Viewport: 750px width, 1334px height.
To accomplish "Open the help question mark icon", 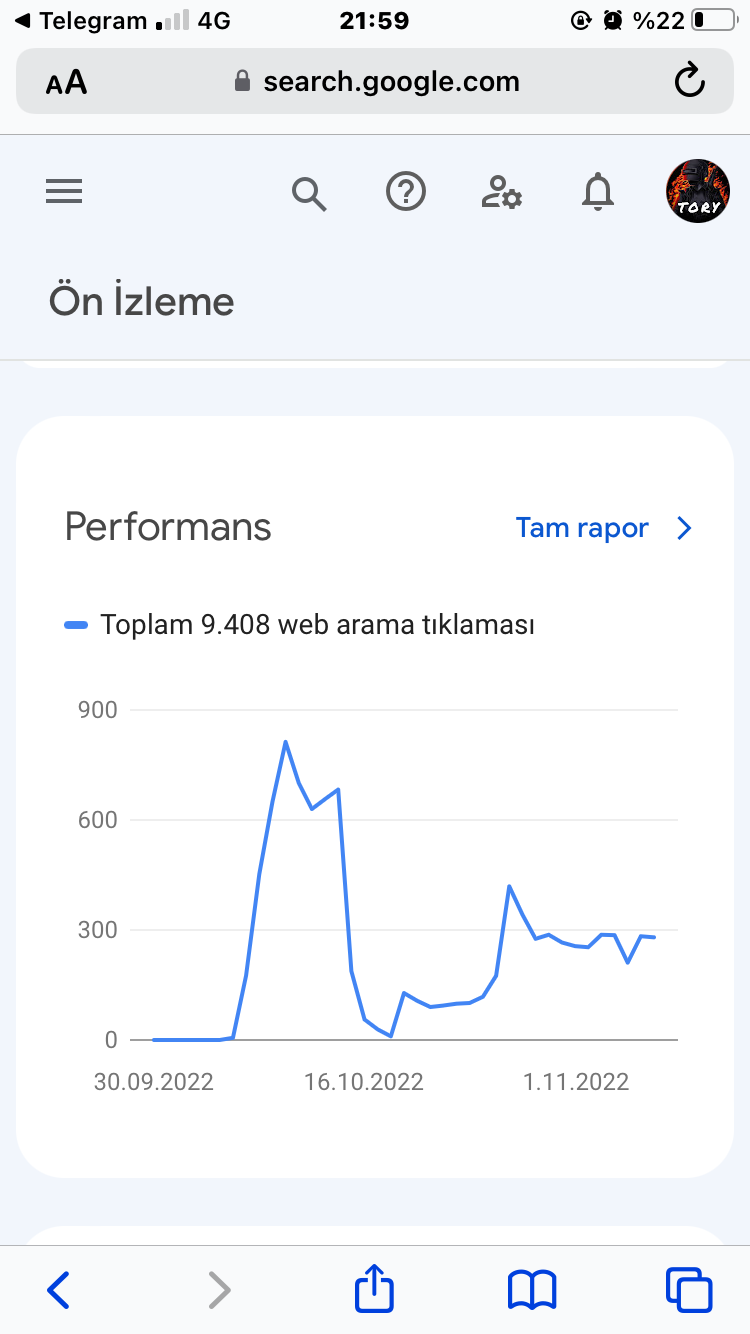I will (x=406, y=191).
